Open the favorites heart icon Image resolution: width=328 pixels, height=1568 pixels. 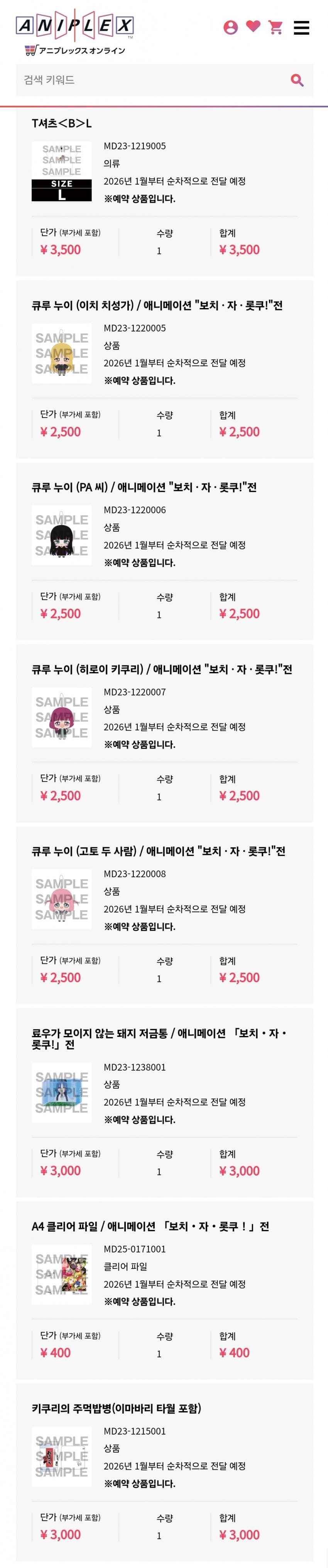[253, 26]
